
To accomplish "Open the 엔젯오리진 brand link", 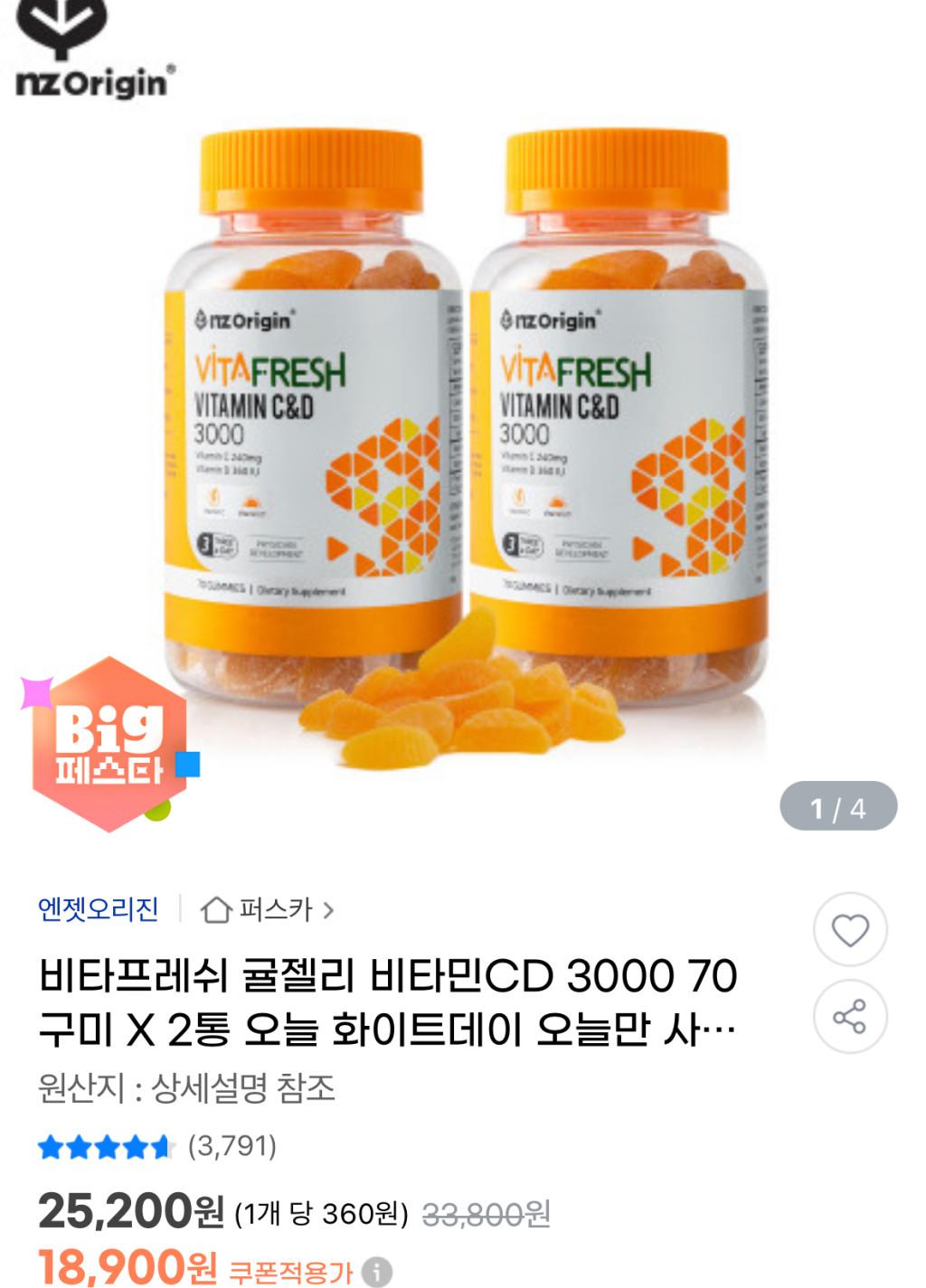I will point(98,909).
